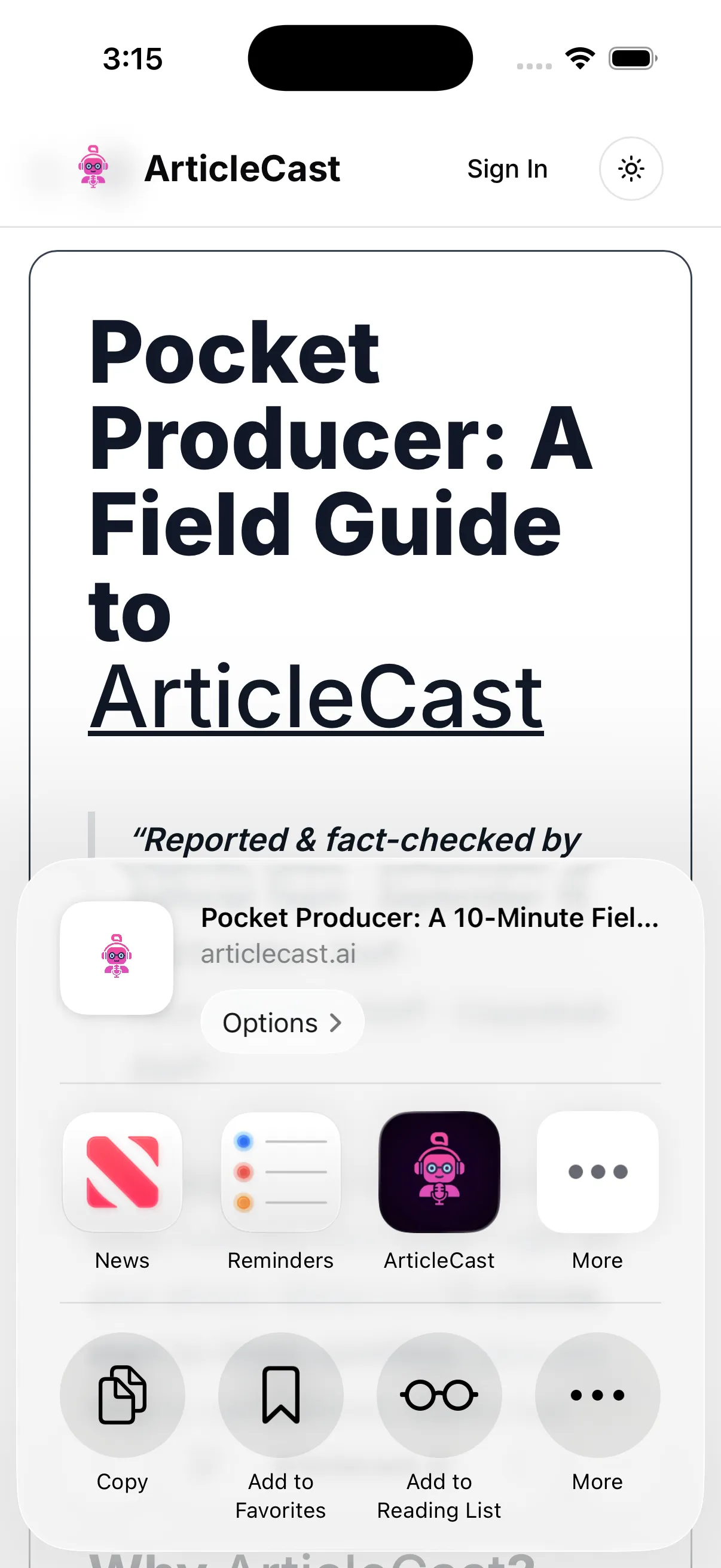The image size is (721, 1568).
Task: Share to the ArticleCast app
Action: tap(439, 1172)
